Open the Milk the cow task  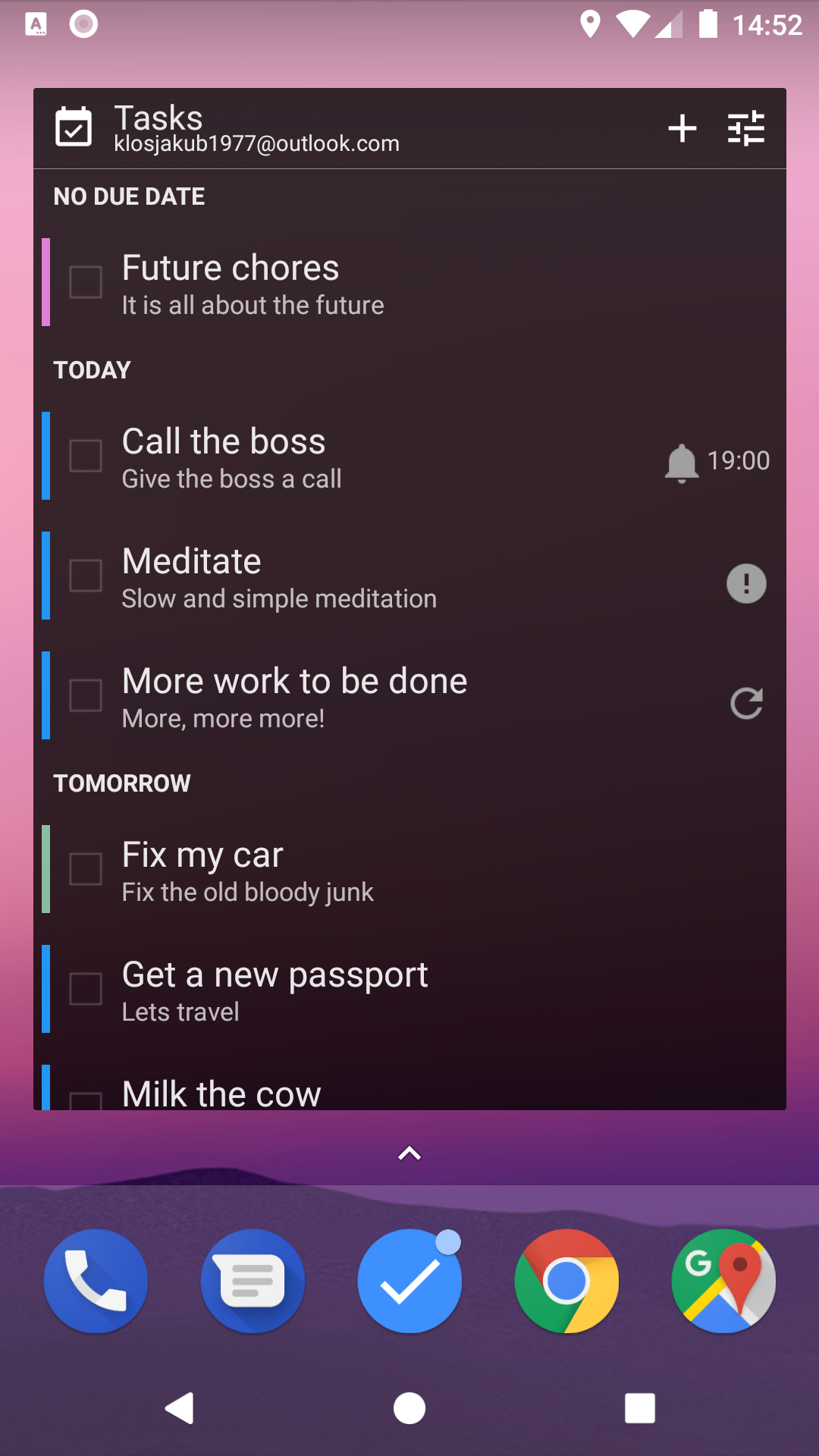pyautogui.click(x=409, y=1087)
